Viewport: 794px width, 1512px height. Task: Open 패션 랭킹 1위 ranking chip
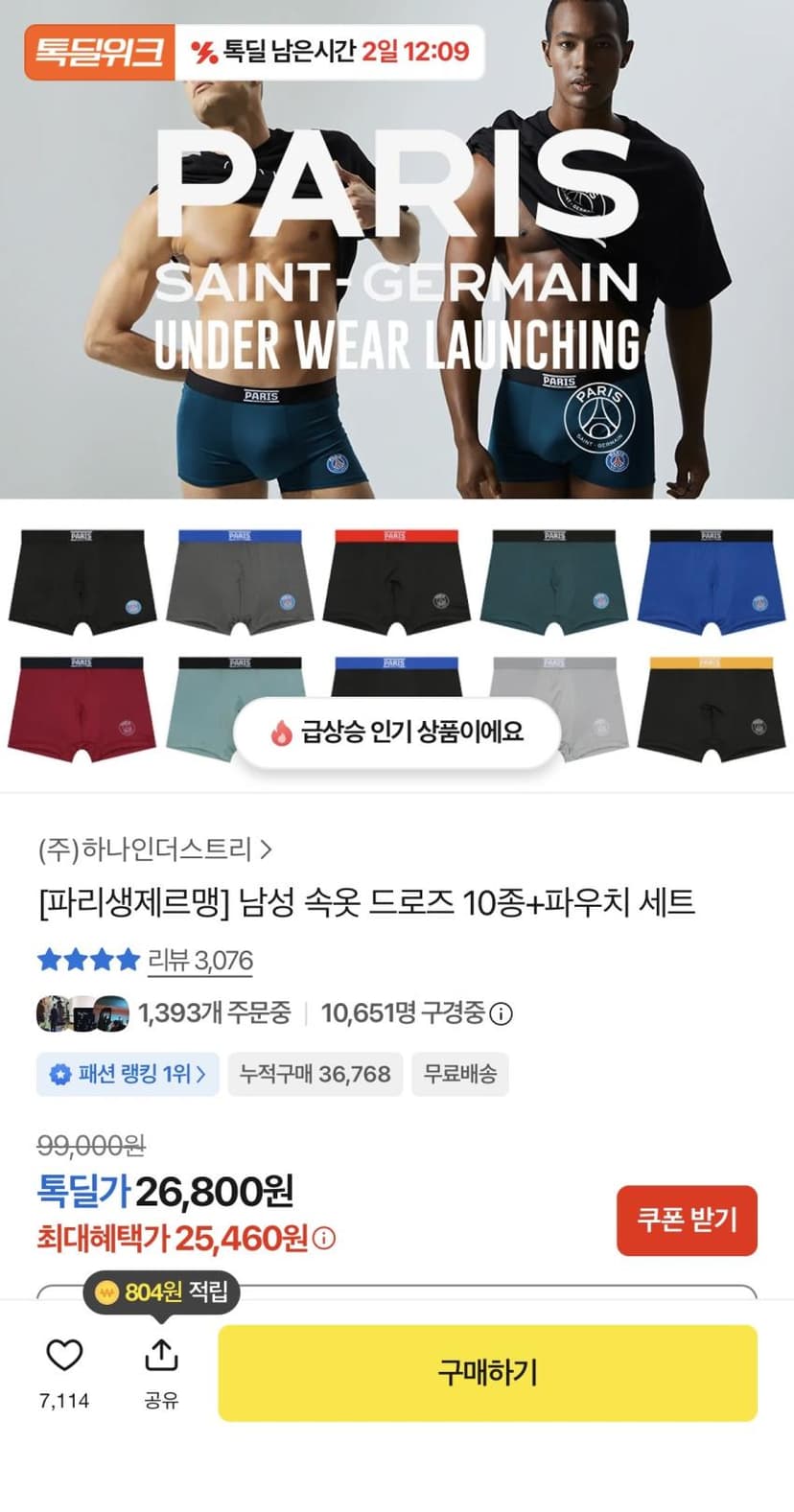click(128, 1074)
